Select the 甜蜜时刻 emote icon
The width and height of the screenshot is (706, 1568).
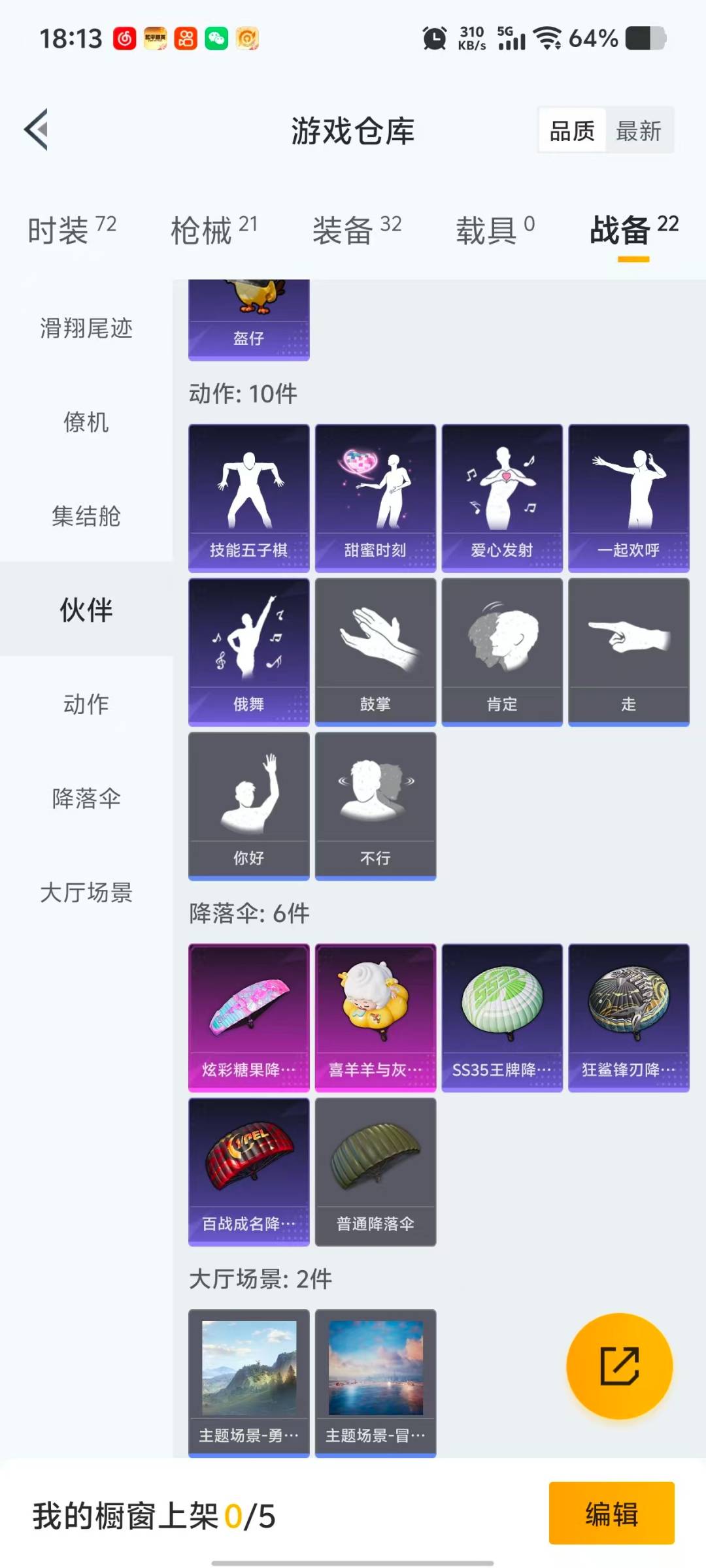tap(375, 497)
